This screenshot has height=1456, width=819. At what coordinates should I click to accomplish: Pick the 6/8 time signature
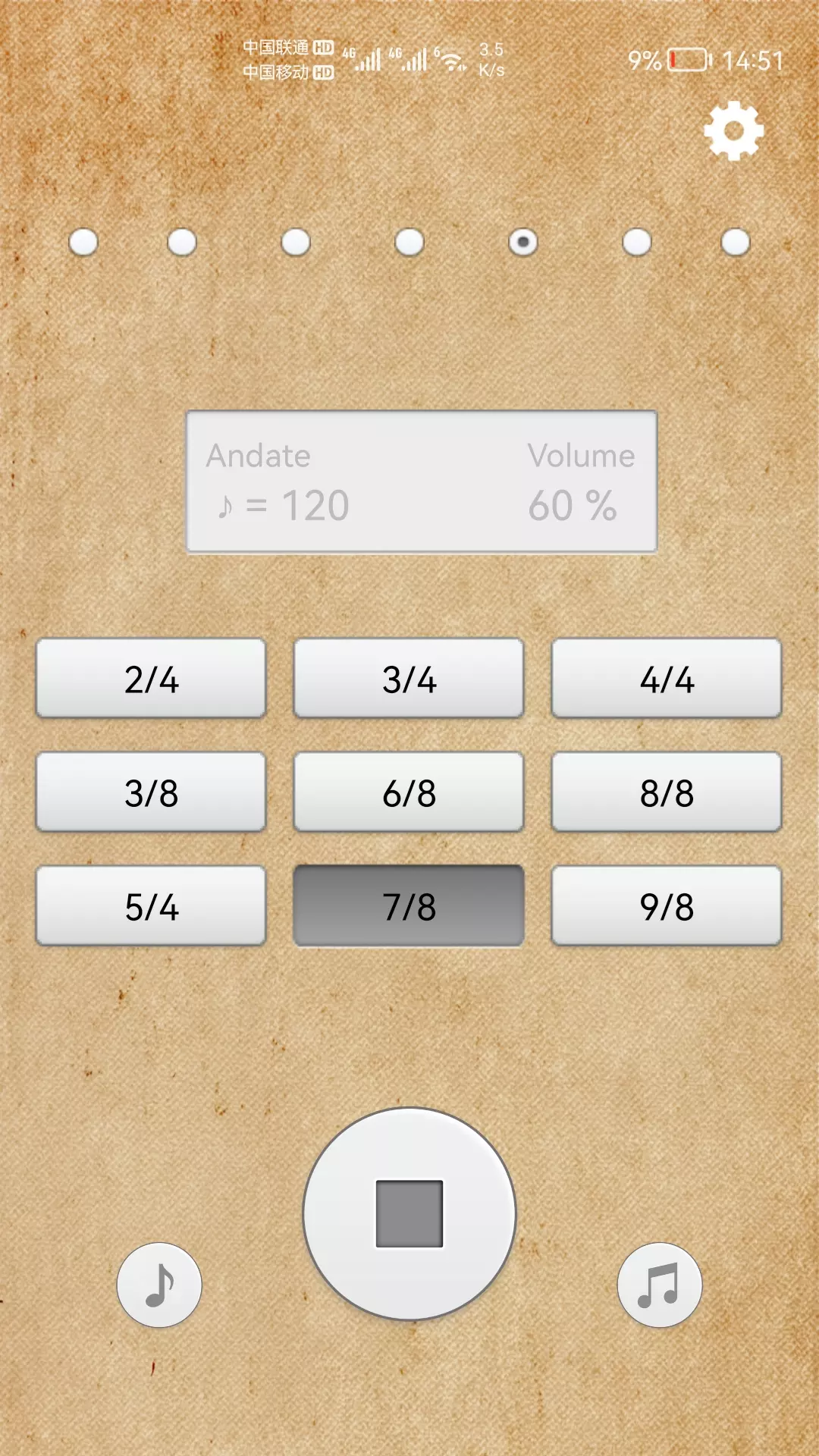409,792
